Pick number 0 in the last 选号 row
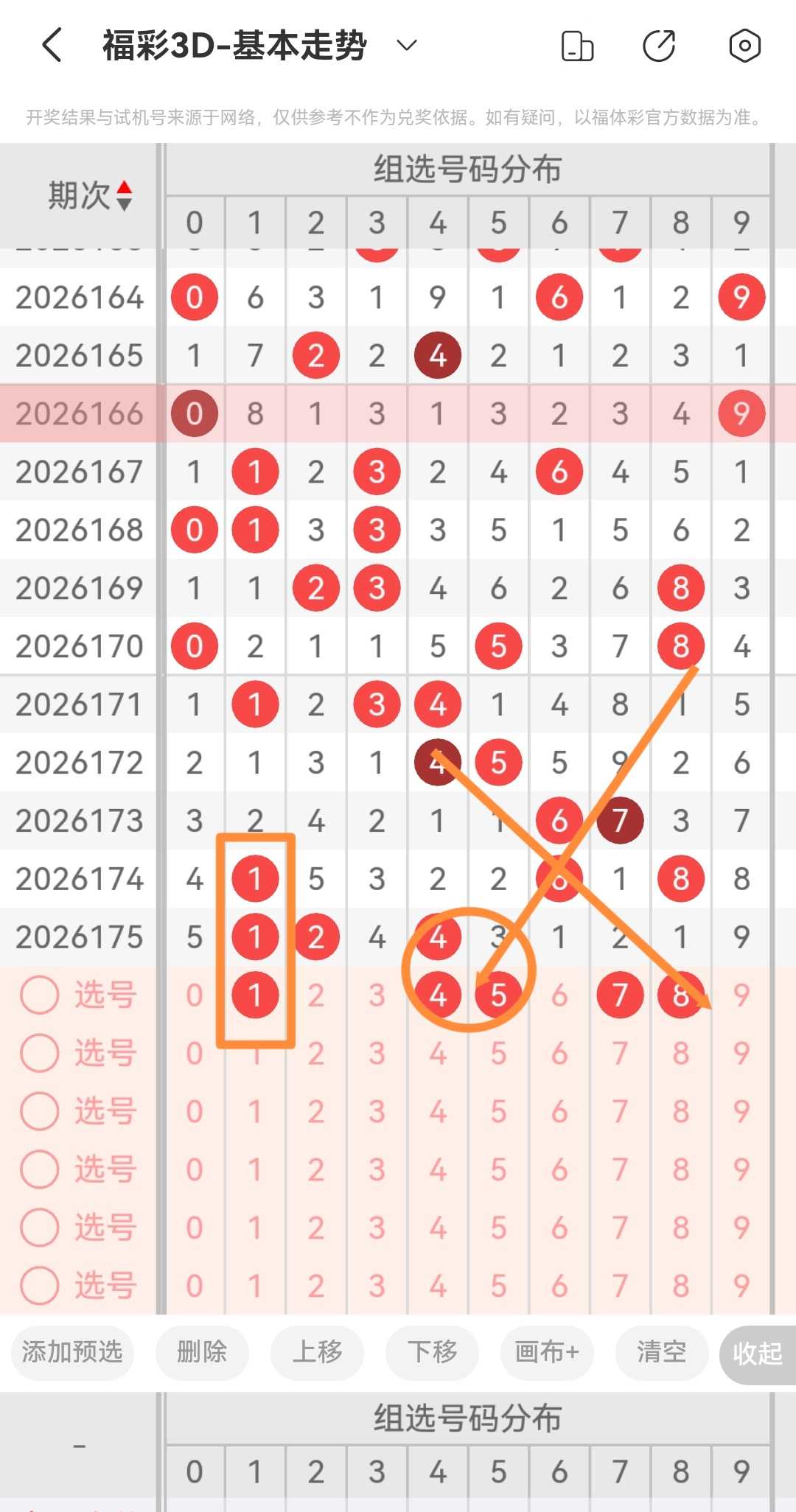 [x=195, y=1286]
